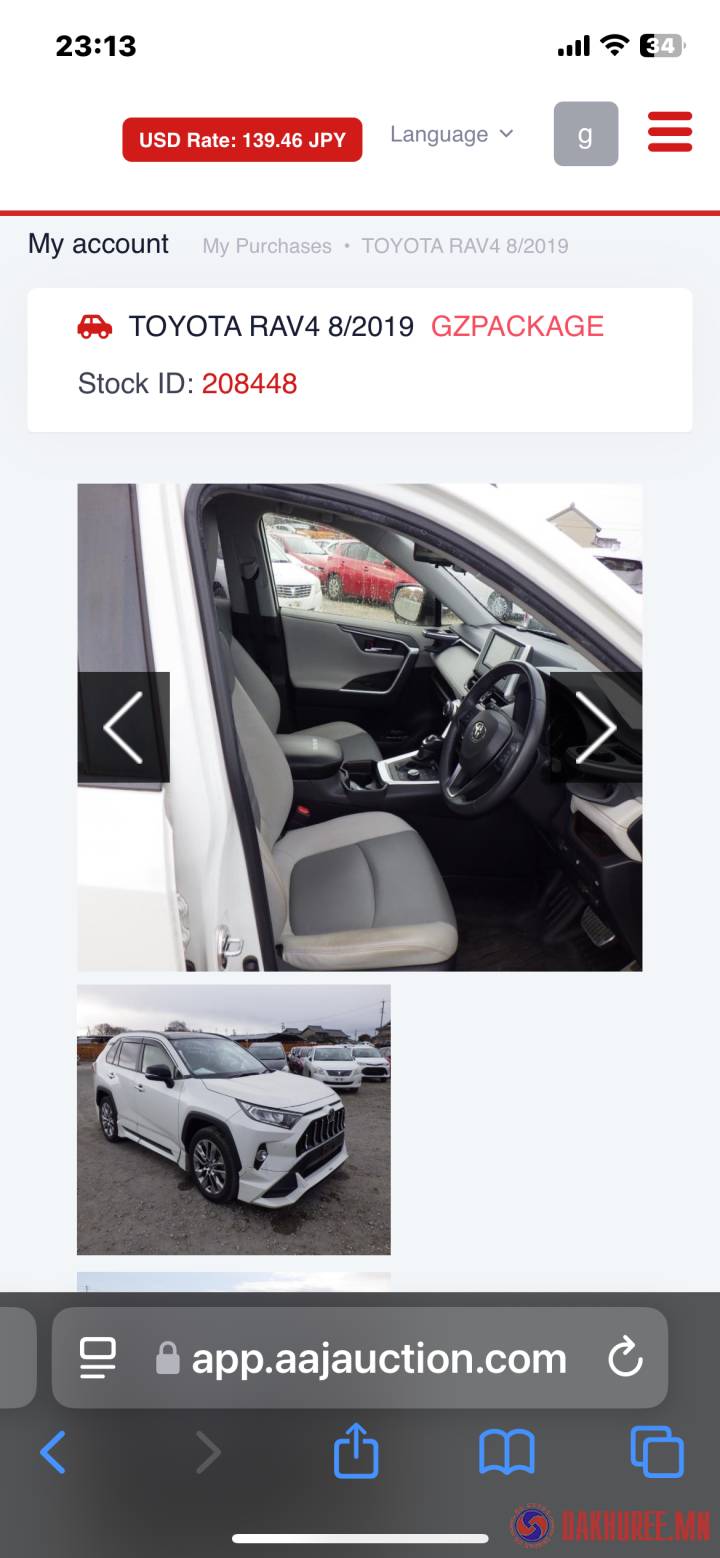Share this page
720x1558 pixels.
point(356,1452)
